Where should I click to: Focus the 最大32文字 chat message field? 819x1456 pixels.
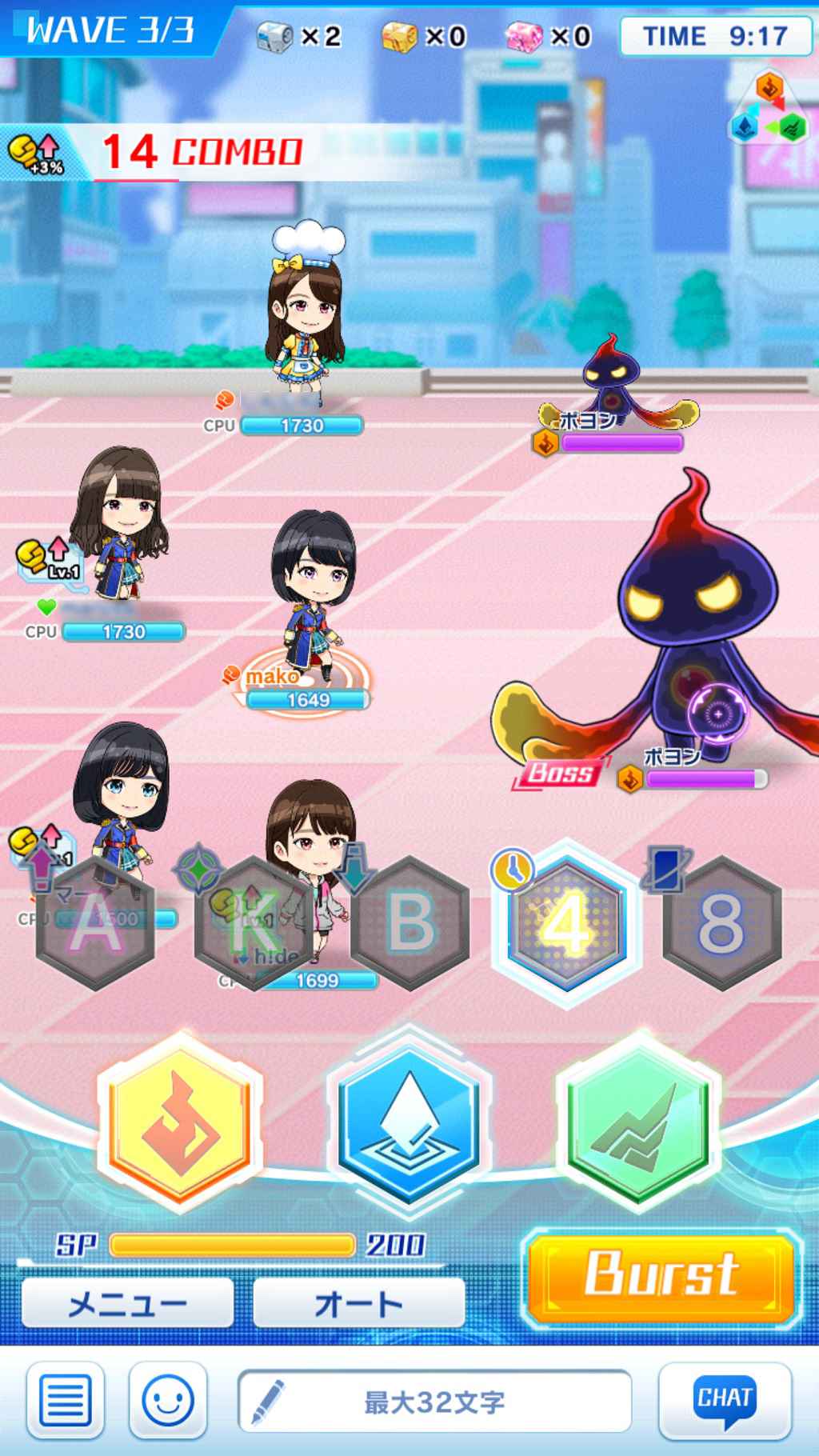[434, 1402]
